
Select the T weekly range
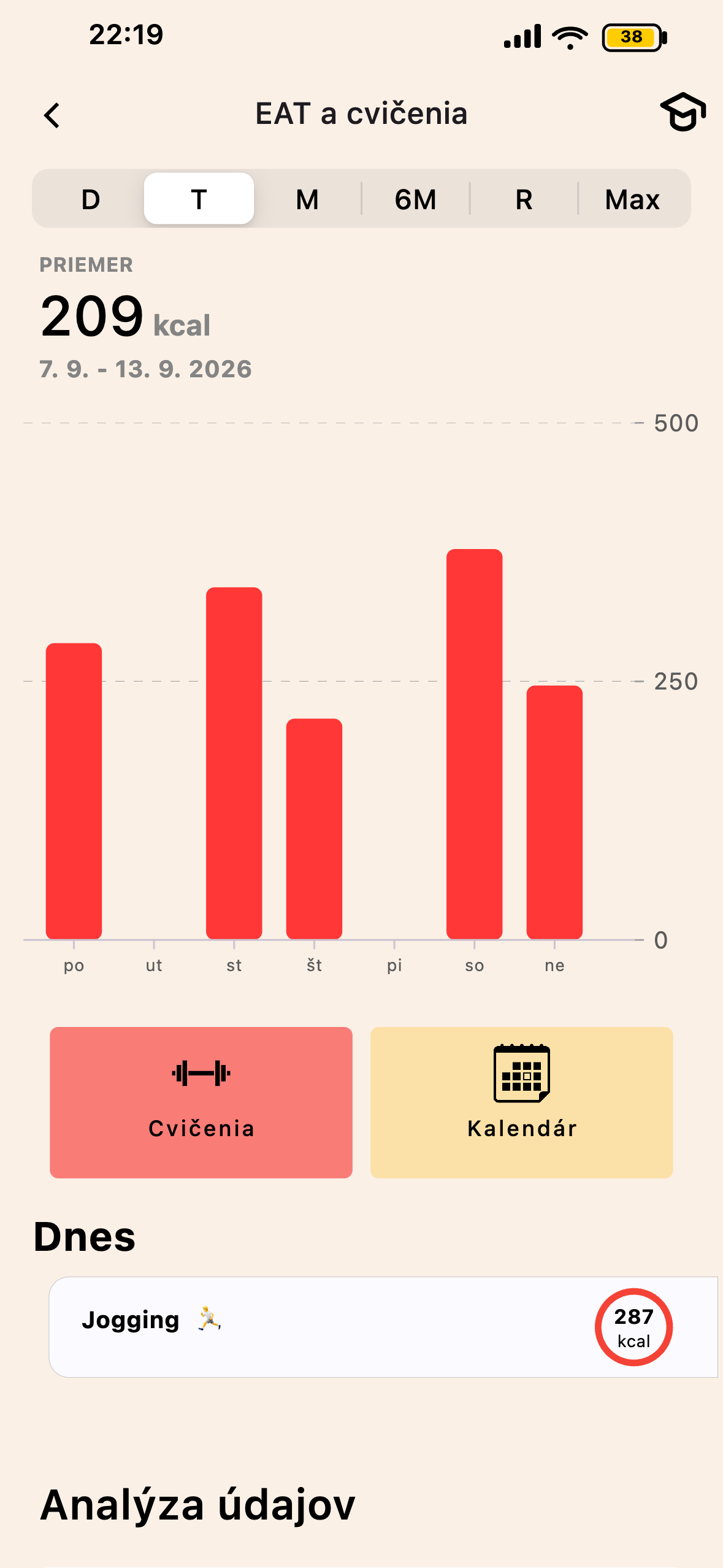[199, 199]
